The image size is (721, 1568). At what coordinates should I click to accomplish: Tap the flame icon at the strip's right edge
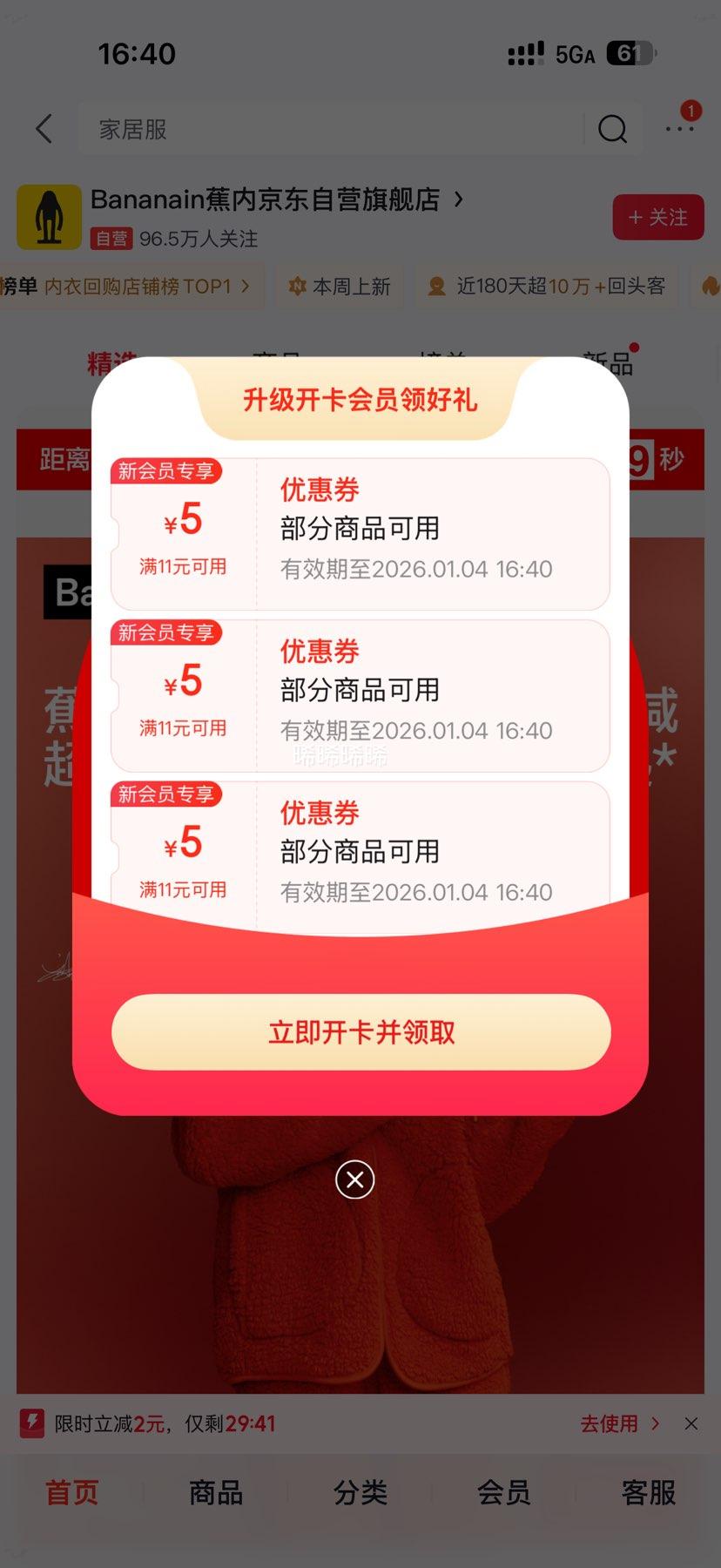(x=709, y=285)
